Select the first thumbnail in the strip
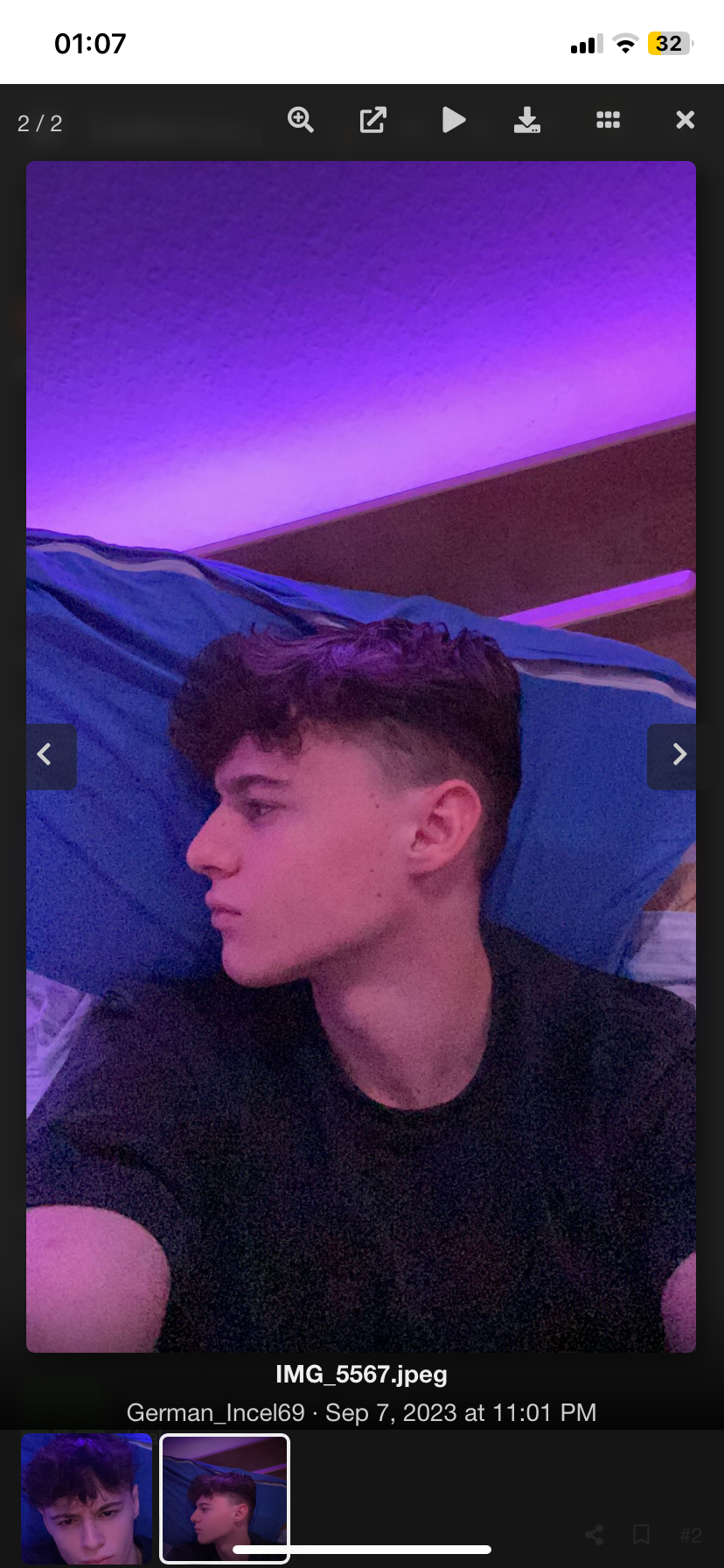This screenshot has width=724, height=1568. 86,1497
